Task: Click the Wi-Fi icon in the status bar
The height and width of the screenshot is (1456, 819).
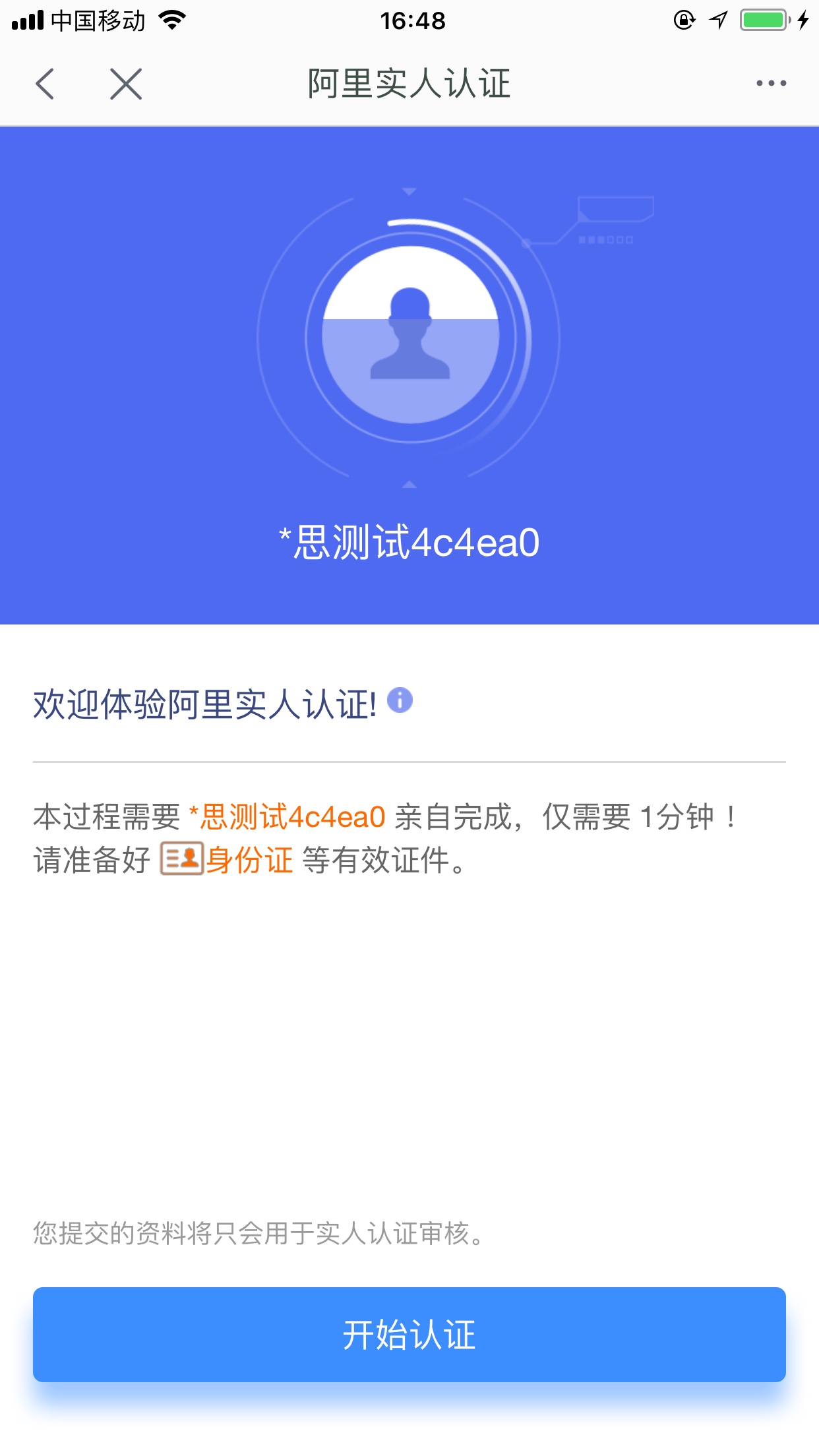Action: (173, 20)
